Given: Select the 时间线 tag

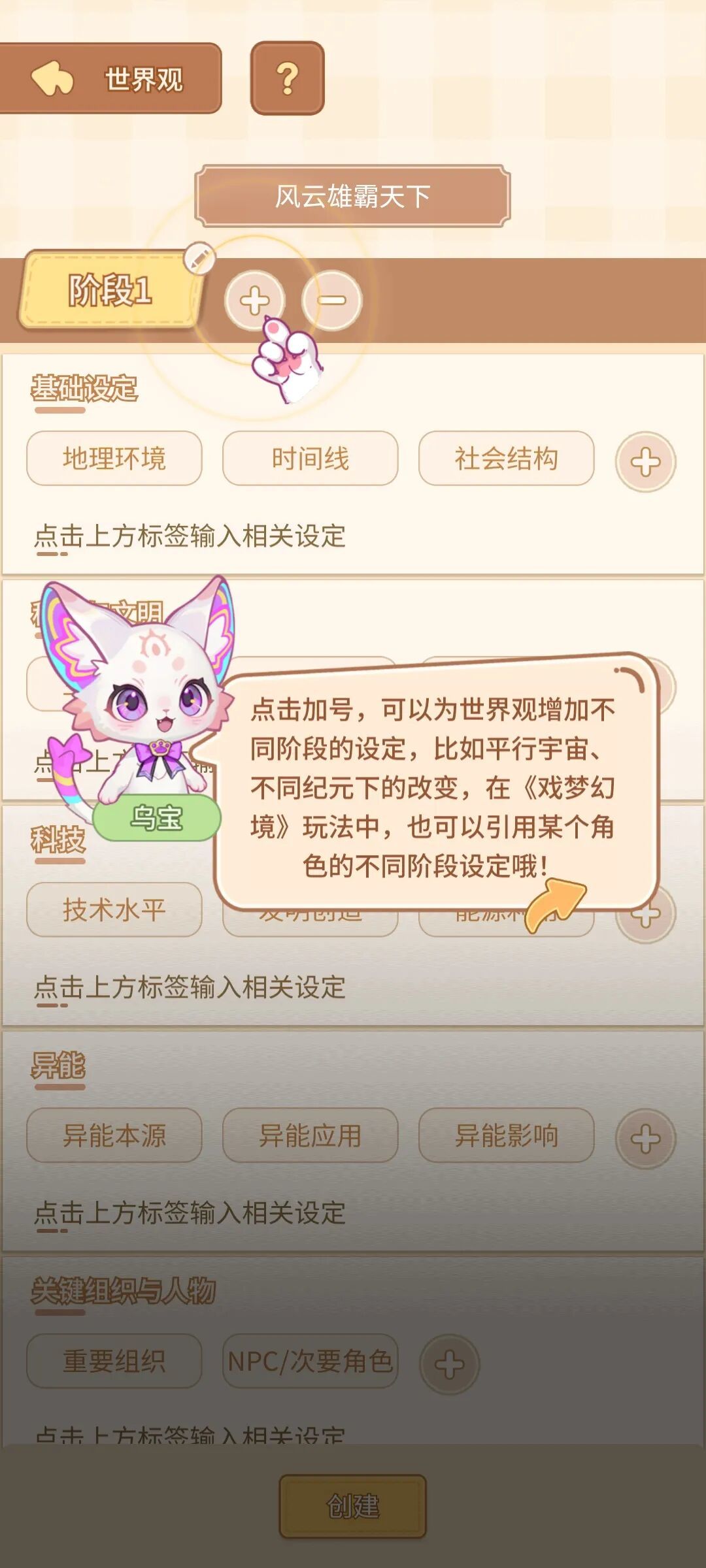Looking at the screenshot, I should [311, 459].
